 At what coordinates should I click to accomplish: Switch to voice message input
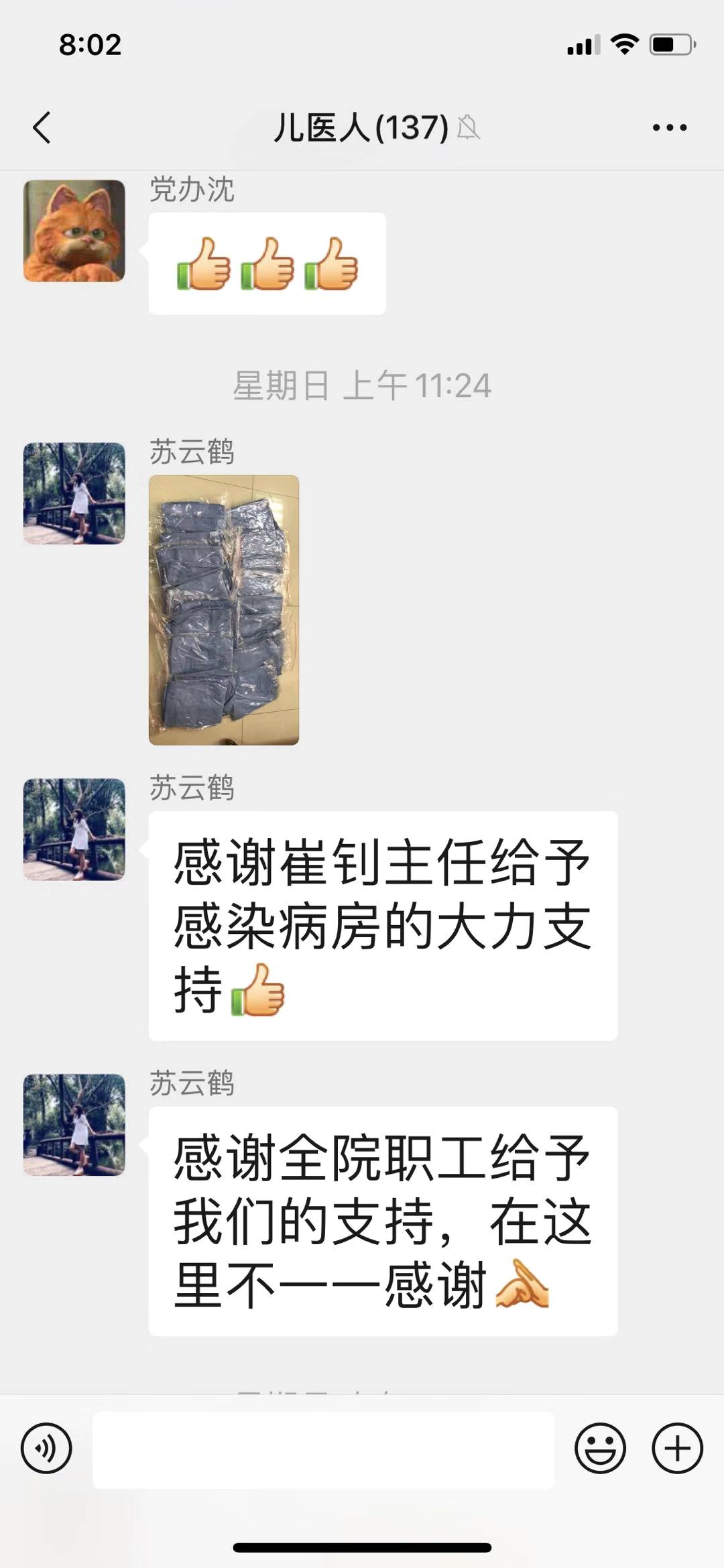click(x=46, y=1448)
